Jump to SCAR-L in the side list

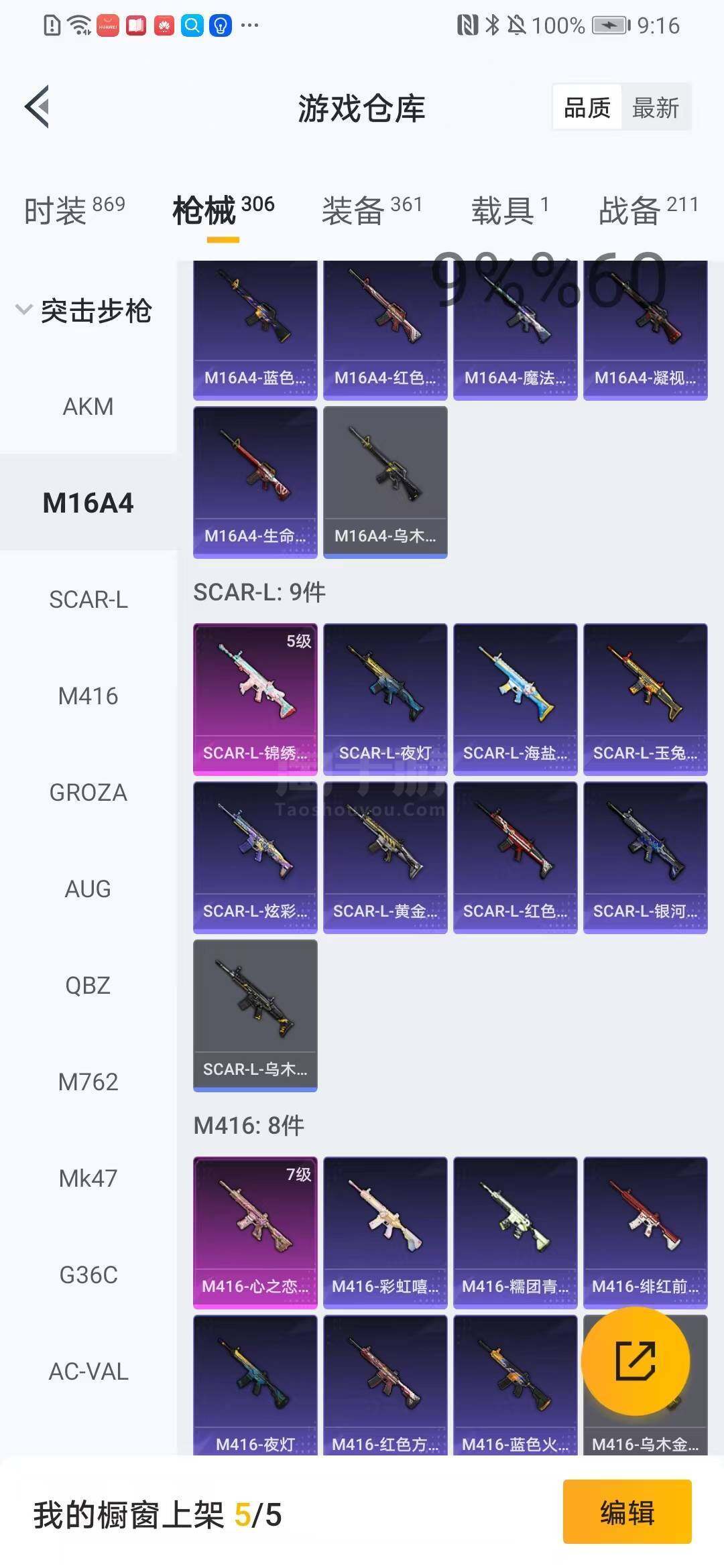88,600
